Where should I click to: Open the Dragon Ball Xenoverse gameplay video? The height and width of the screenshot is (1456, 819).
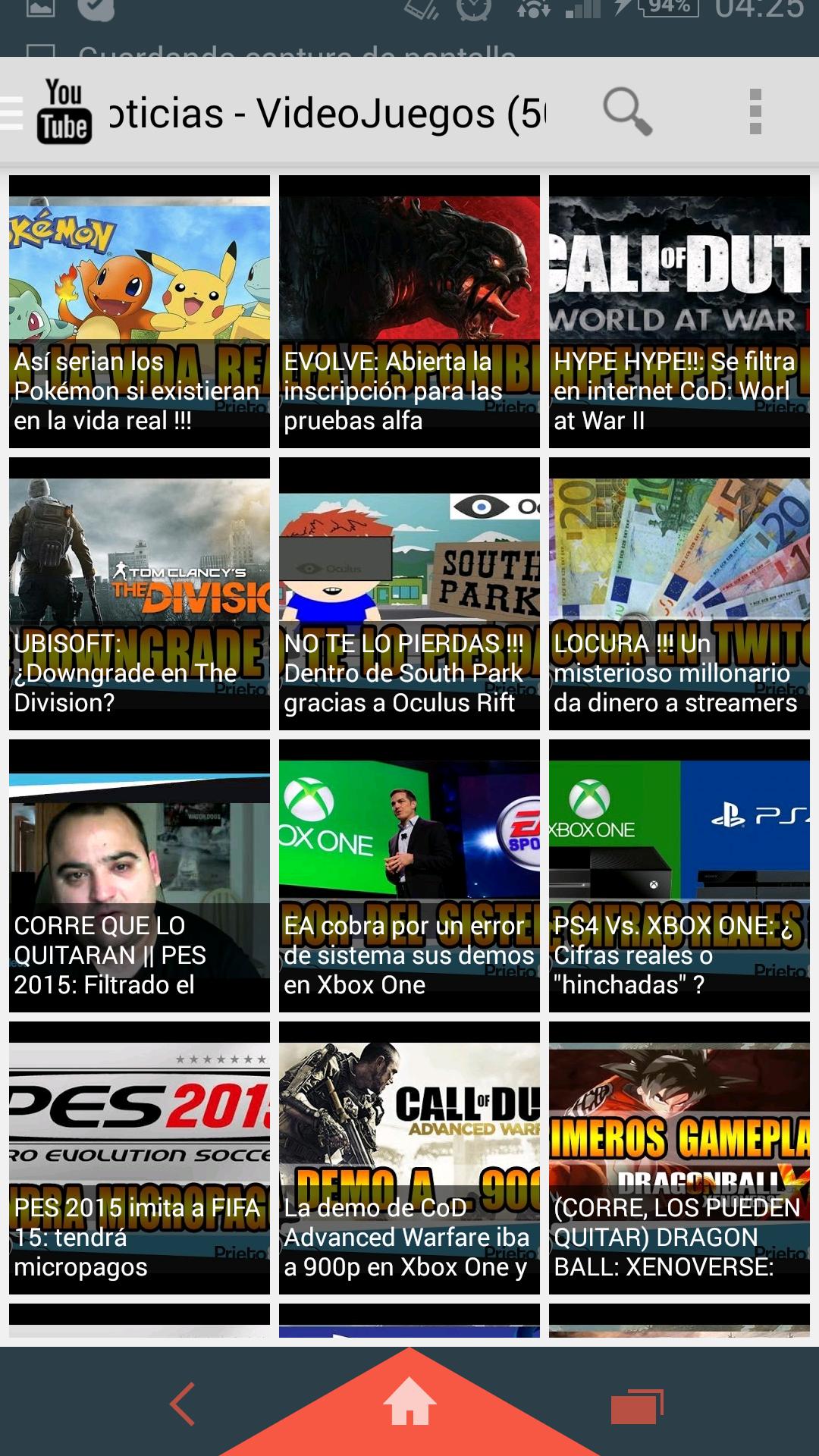677,1160
